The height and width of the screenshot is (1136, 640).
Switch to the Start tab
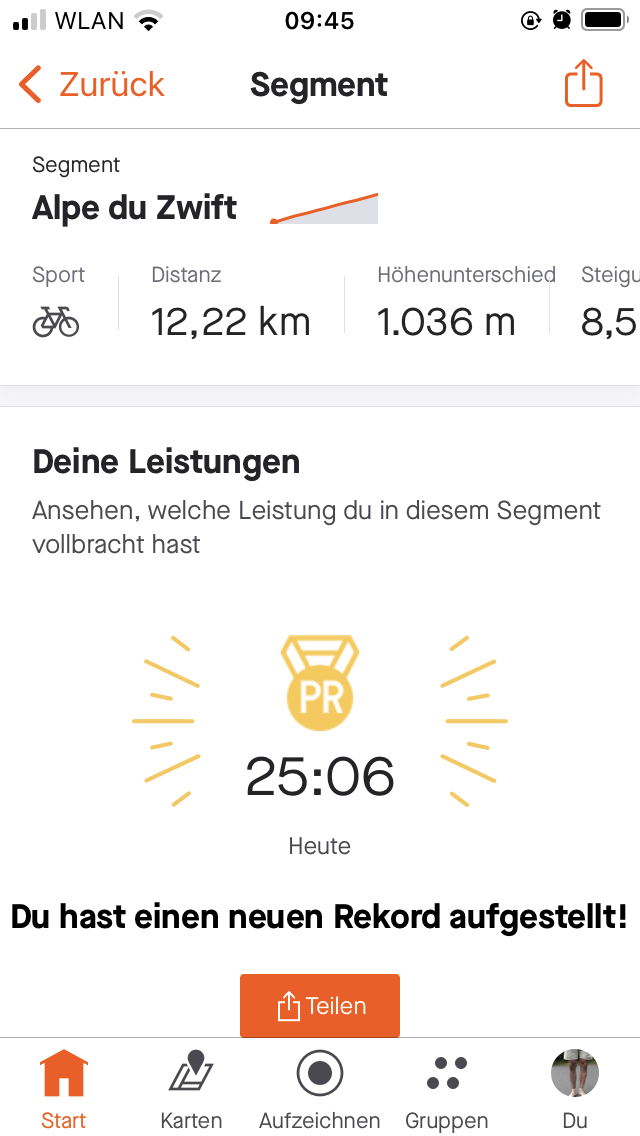64,1088
